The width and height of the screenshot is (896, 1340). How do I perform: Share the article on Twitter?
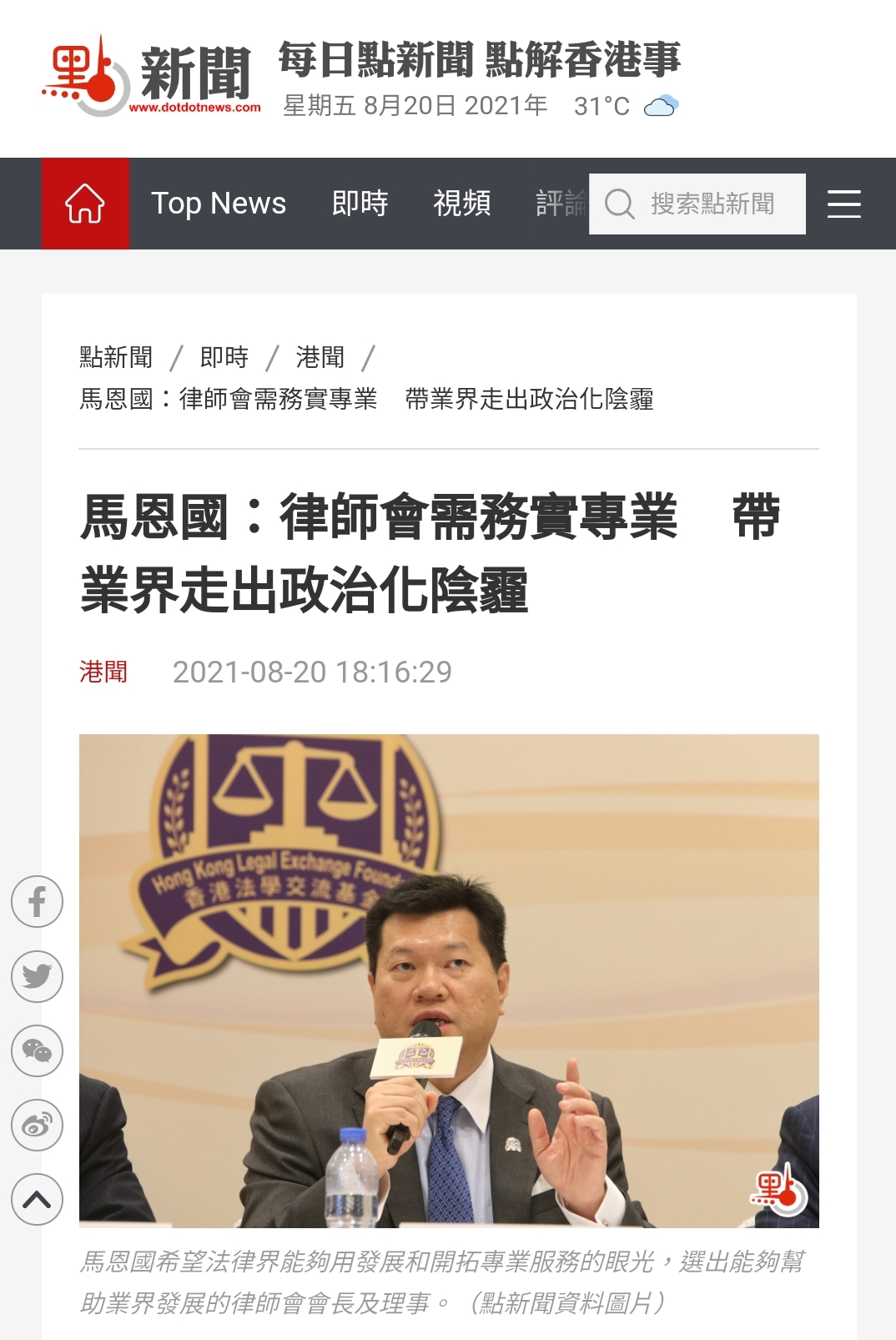(37, 976)
